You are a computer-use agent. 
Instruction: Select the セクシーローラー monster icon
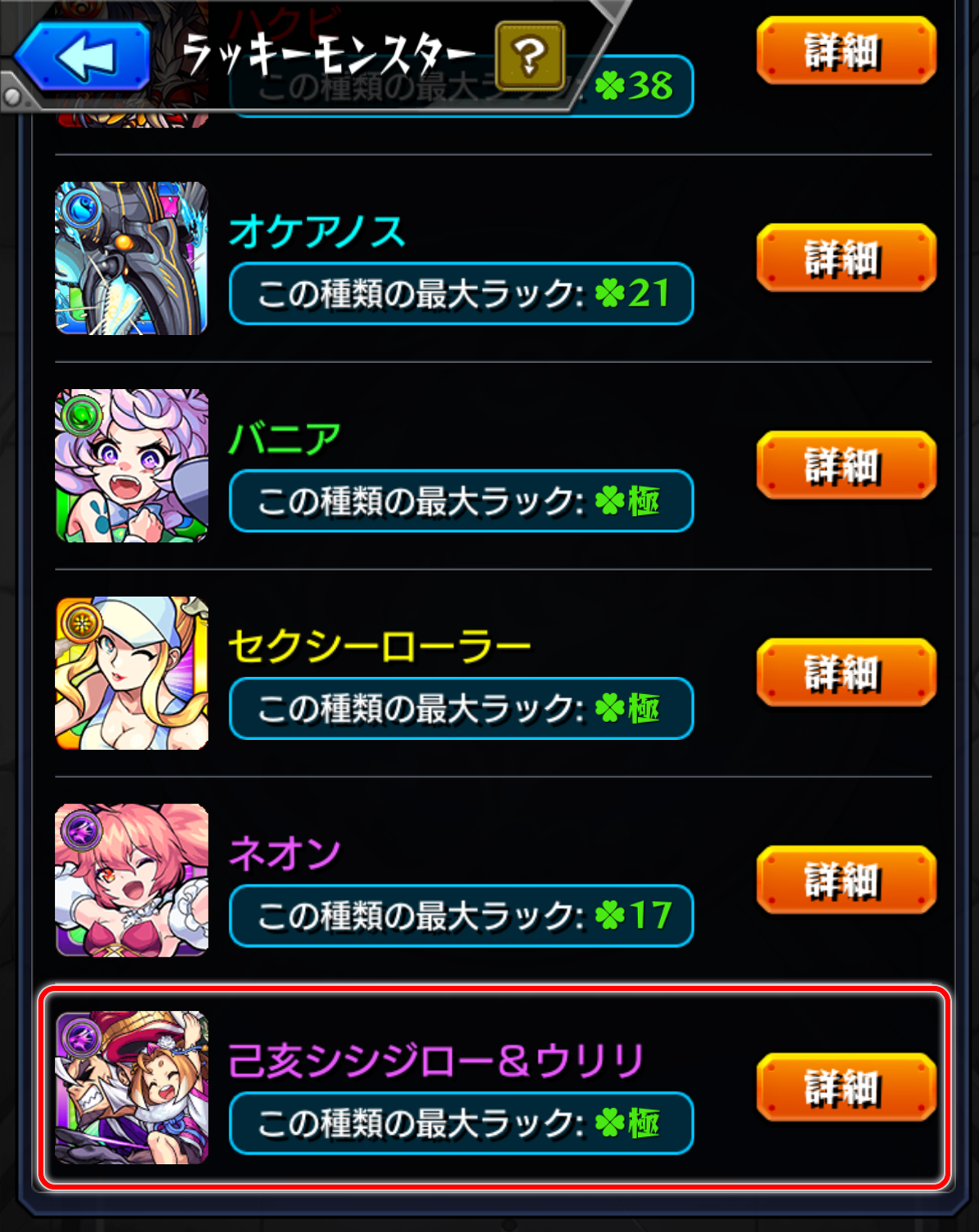point(132,673)
